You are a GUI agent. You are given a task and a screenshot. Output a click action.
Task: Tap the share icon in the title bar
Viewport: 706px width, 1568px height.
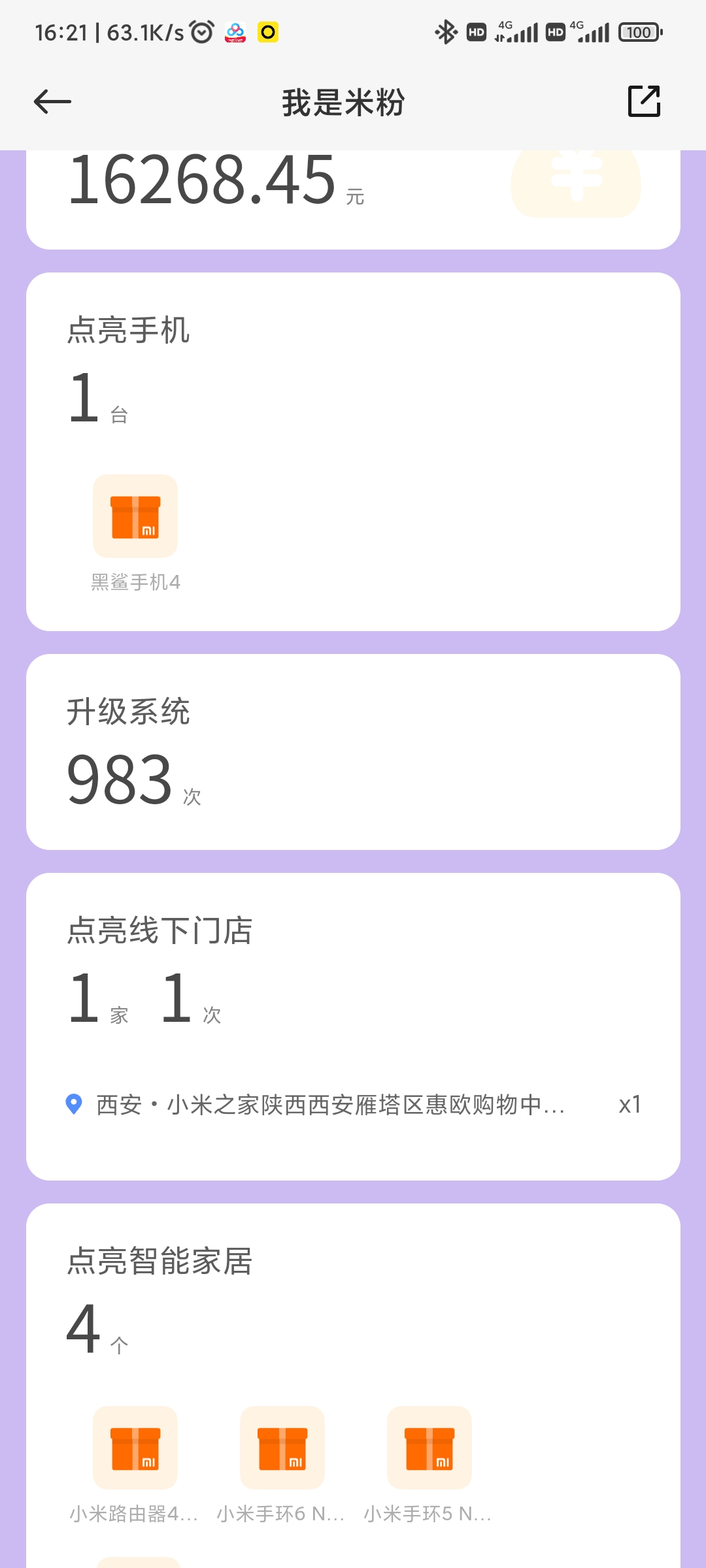[x=644, y=101]
